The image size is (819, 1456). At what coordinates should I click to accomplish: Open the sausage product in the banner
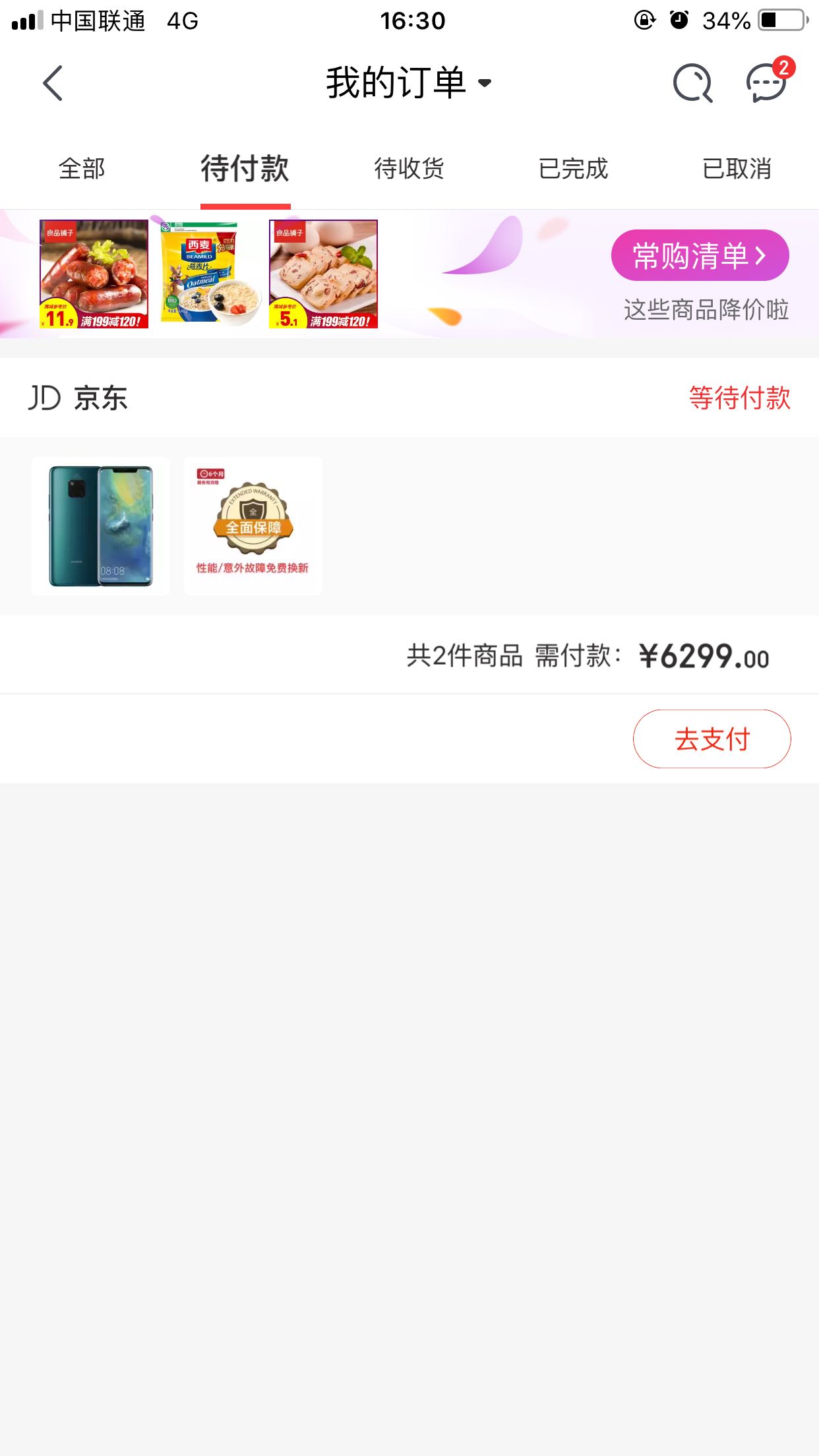(94, 274)
